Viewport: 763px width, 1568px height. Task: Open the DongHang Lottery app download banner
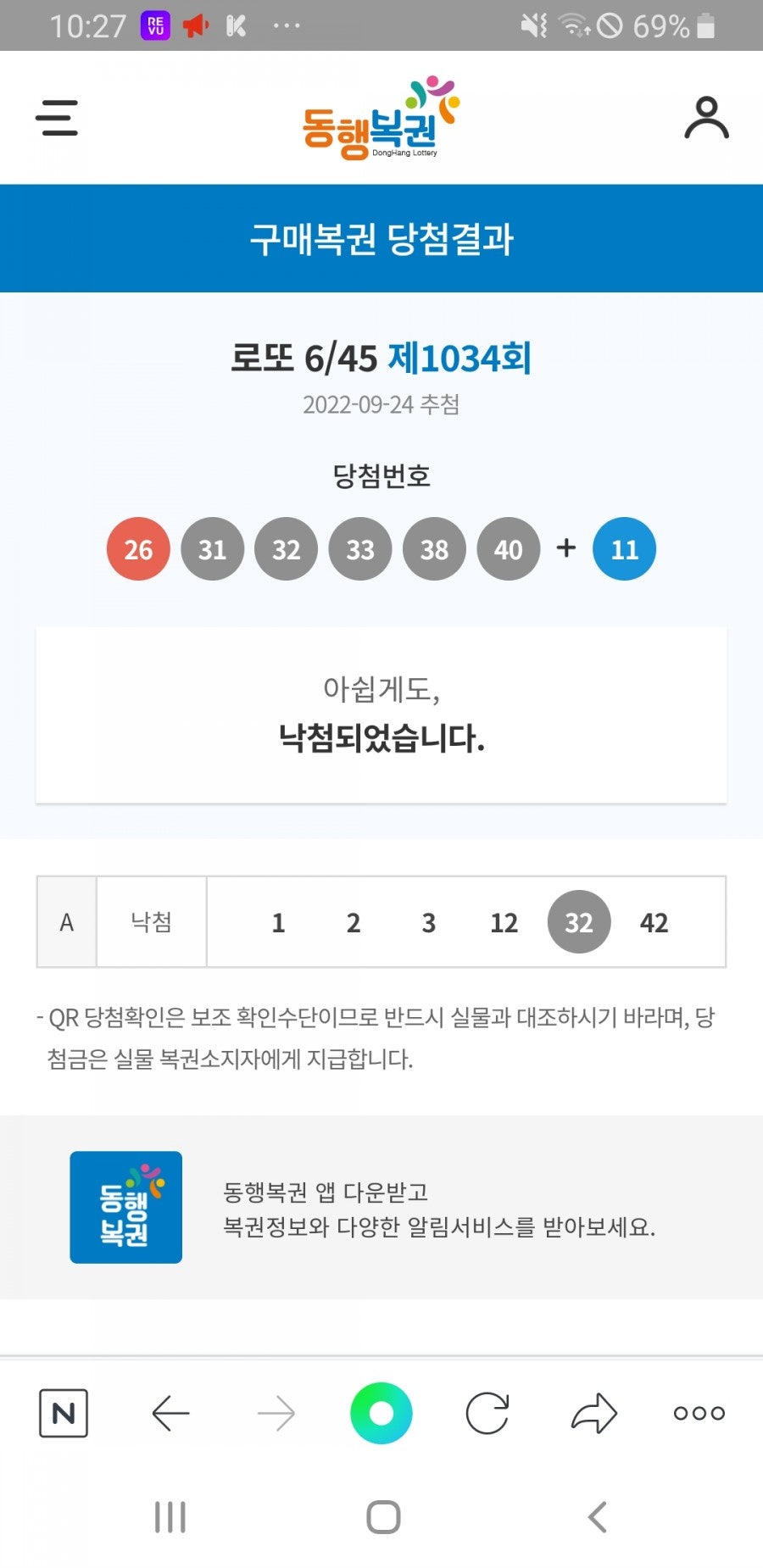pos(381,1207)
